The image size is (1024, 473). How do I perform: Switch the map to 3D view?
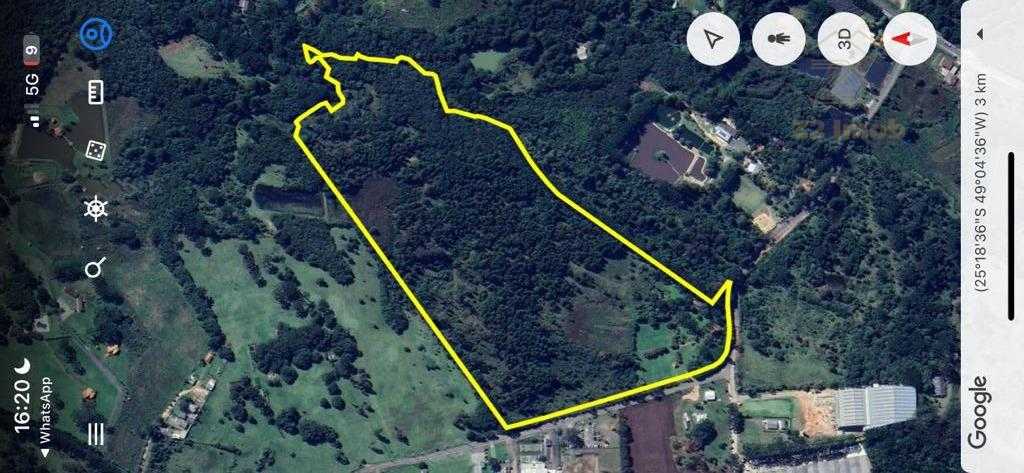tap(844, 39)
